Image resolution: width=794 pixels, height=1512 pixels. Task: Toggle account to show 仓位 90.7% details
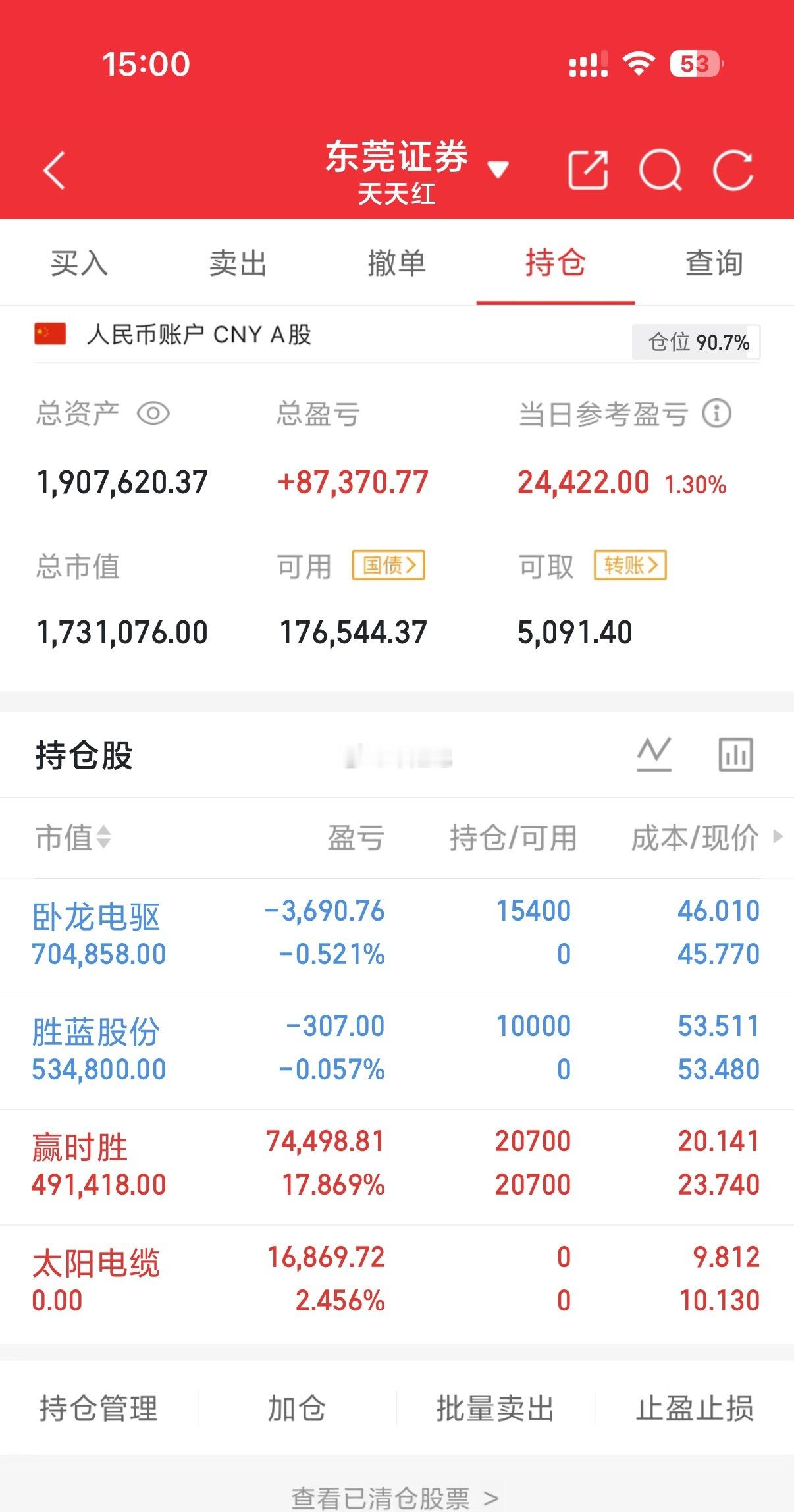click(x=695, y=341)
